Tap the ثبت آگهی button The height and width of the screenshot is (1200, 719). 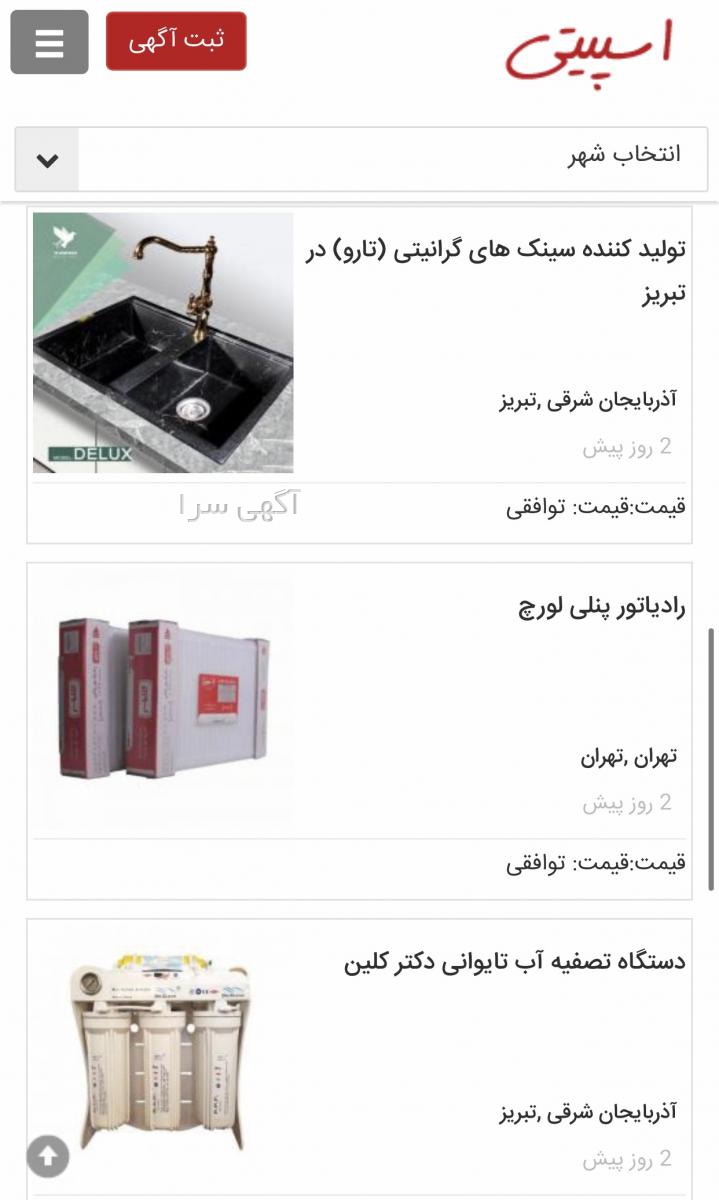click(x=176, y=41)
